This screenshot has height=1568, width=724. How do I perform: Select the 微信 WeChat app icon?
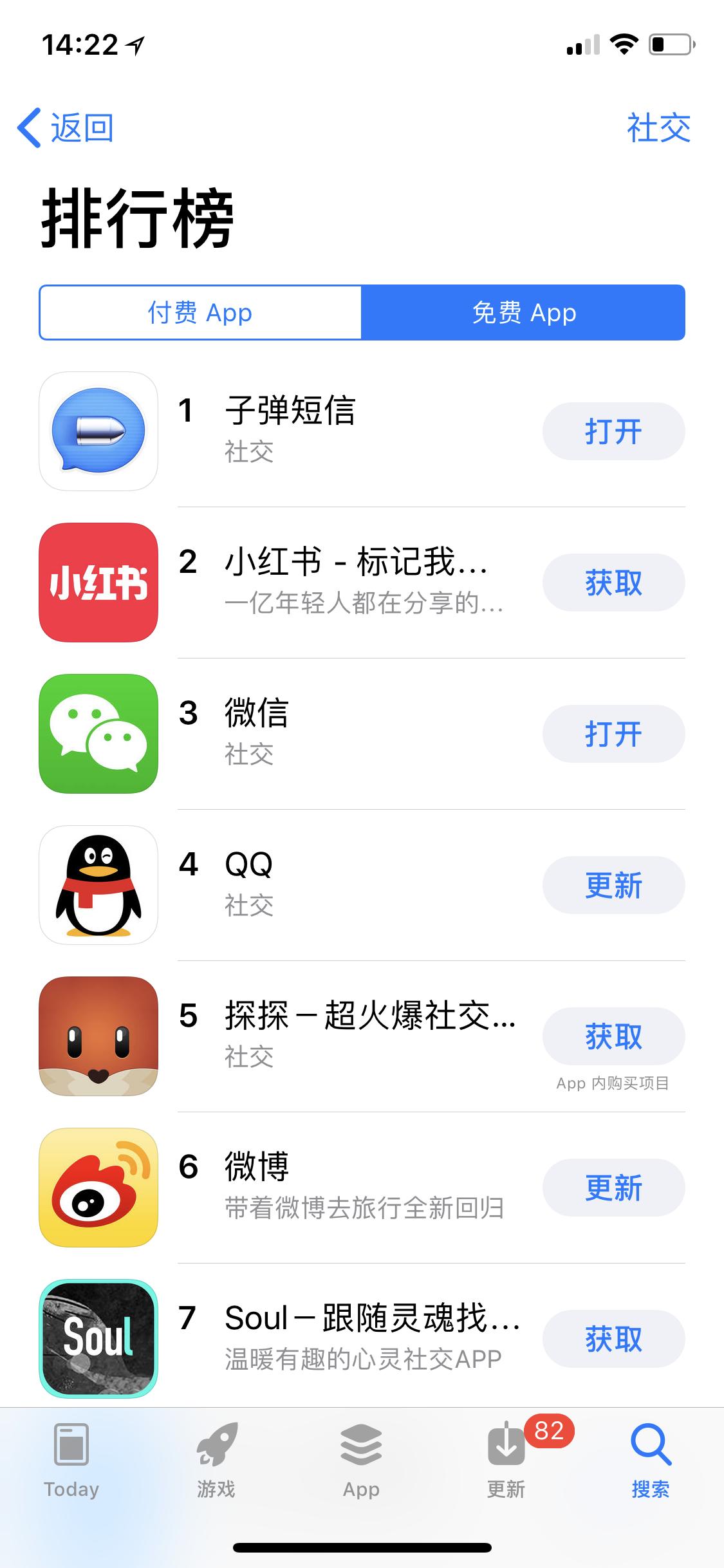[97, 734]
